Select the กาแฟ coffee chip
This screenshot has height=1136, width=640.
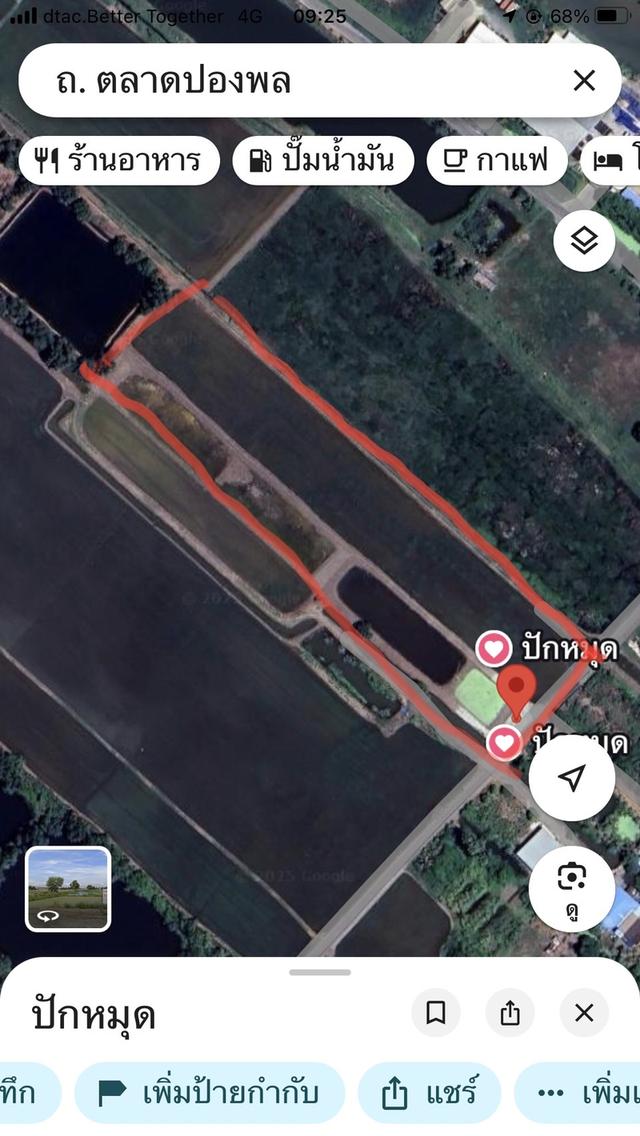click(497, 161)
